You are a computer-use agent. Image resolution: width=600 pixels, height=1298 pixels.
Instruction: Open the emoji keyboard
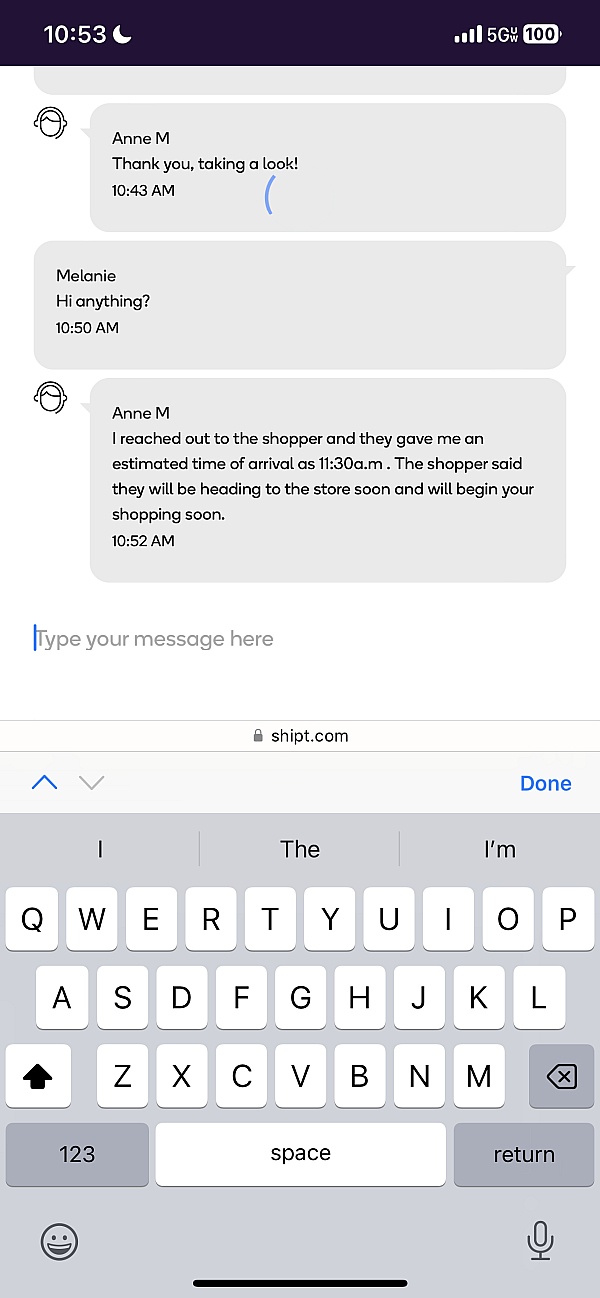click(59, 1242)
